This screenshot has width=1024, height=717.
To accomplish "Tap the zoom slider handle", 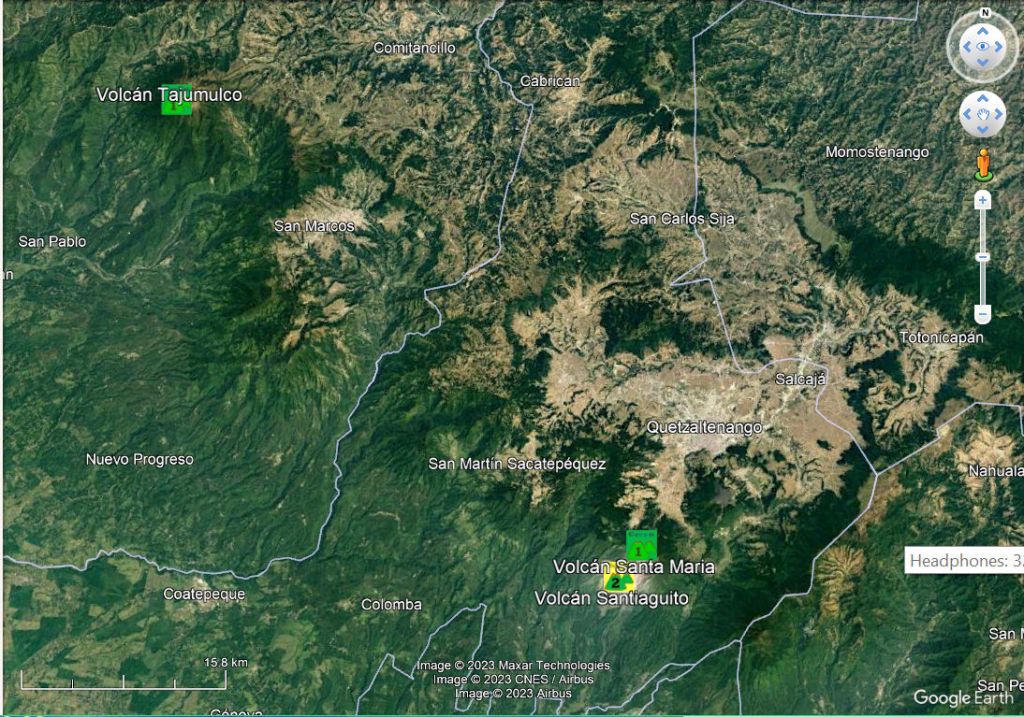I will tap(983, 257).
